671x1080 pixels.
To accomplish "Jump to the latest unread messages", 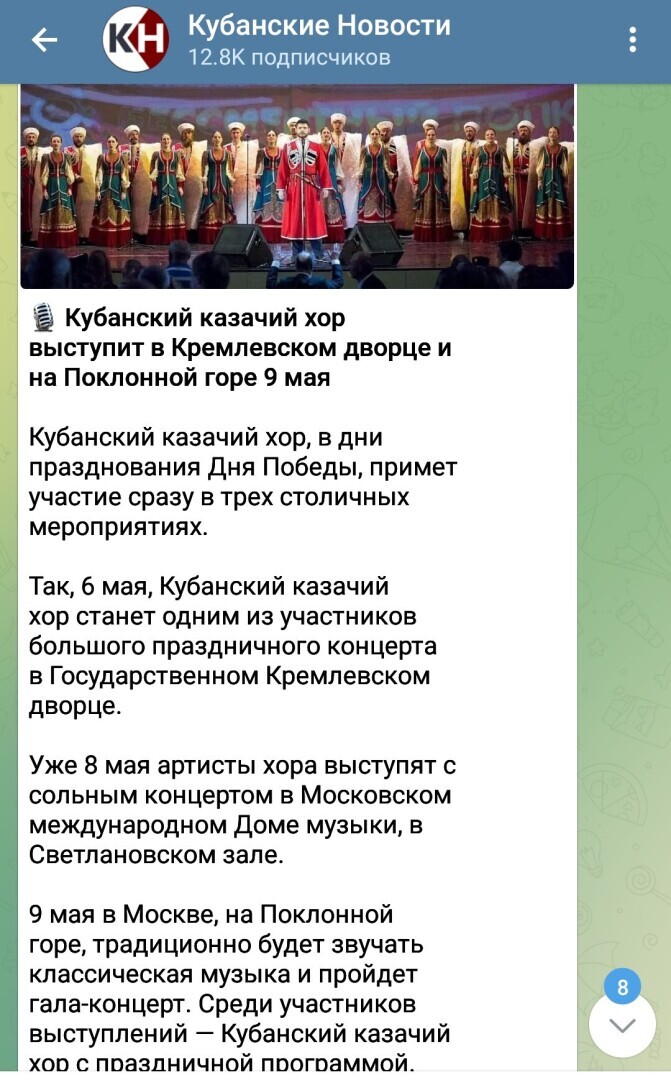I will click(622, 1025).
